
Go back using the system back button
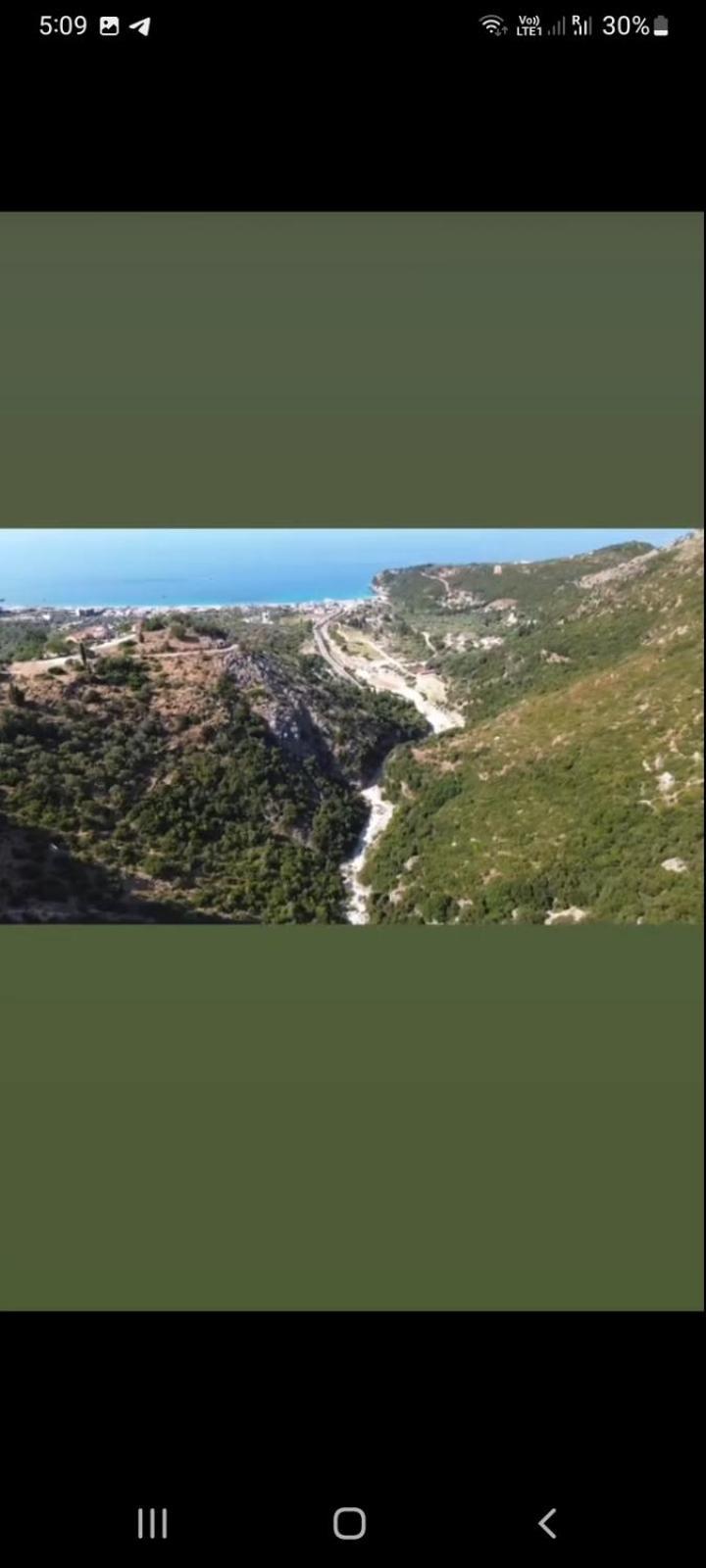547,1523
